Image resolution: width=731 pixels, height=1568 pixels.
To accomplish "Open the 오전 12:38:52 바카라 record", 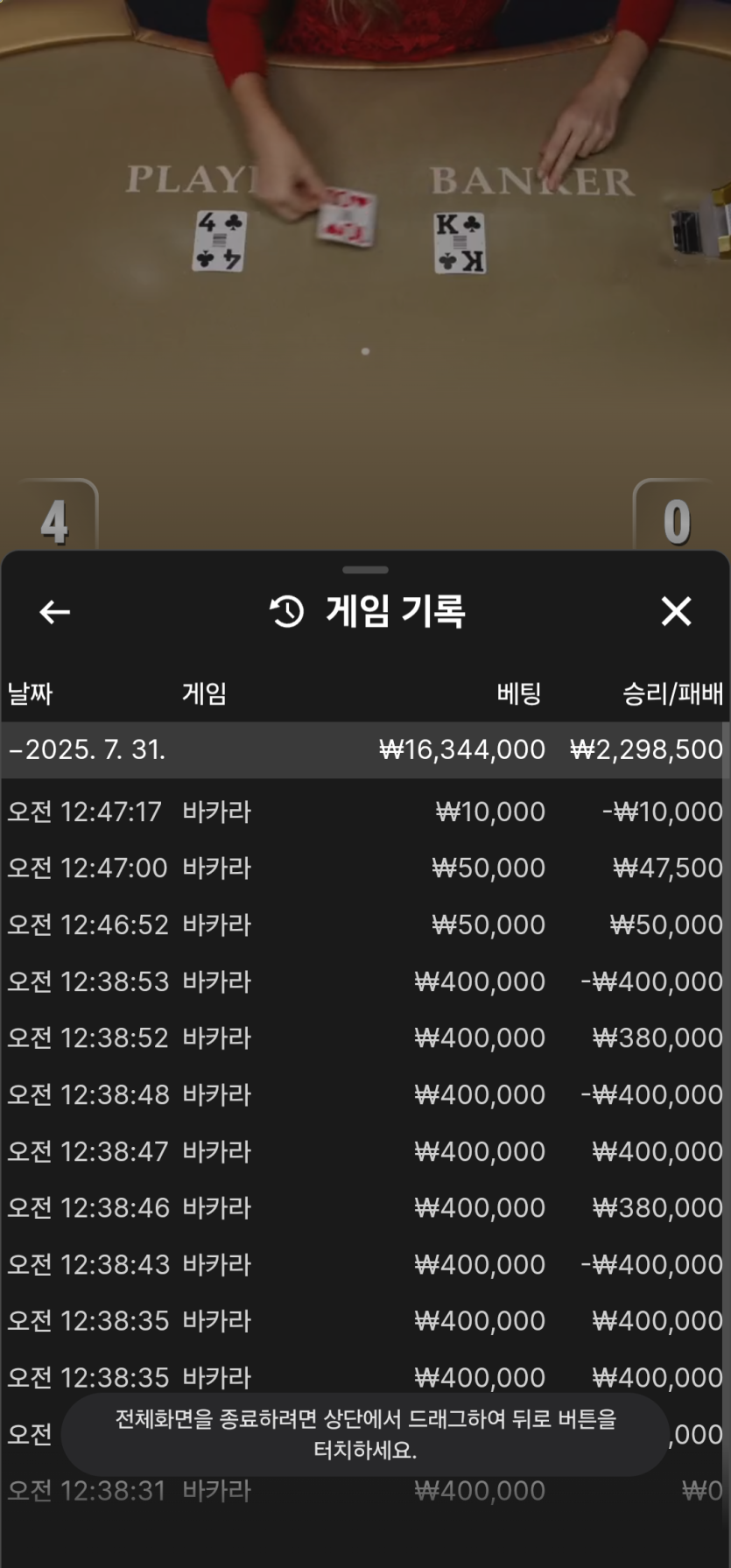I will point(365,1038).
